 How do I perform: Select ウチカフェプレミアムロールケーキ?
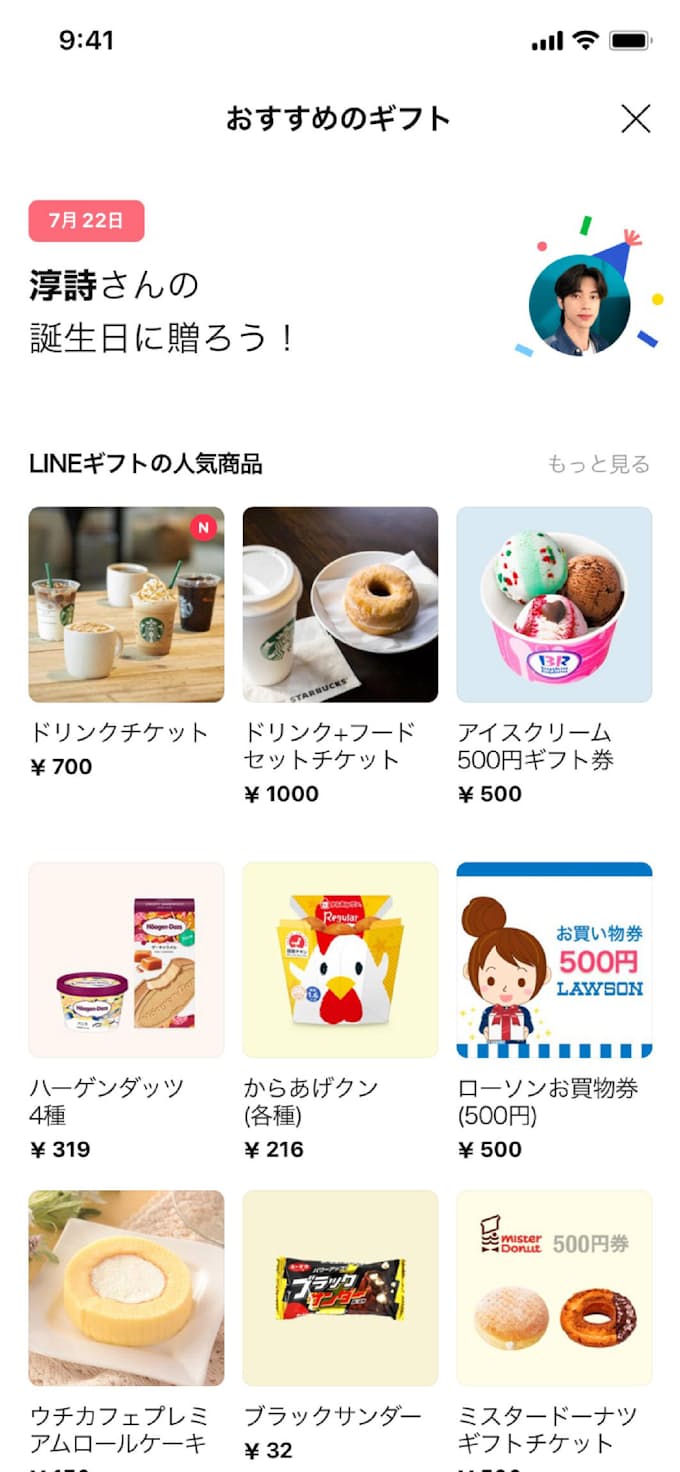[x=126, y=1288]
